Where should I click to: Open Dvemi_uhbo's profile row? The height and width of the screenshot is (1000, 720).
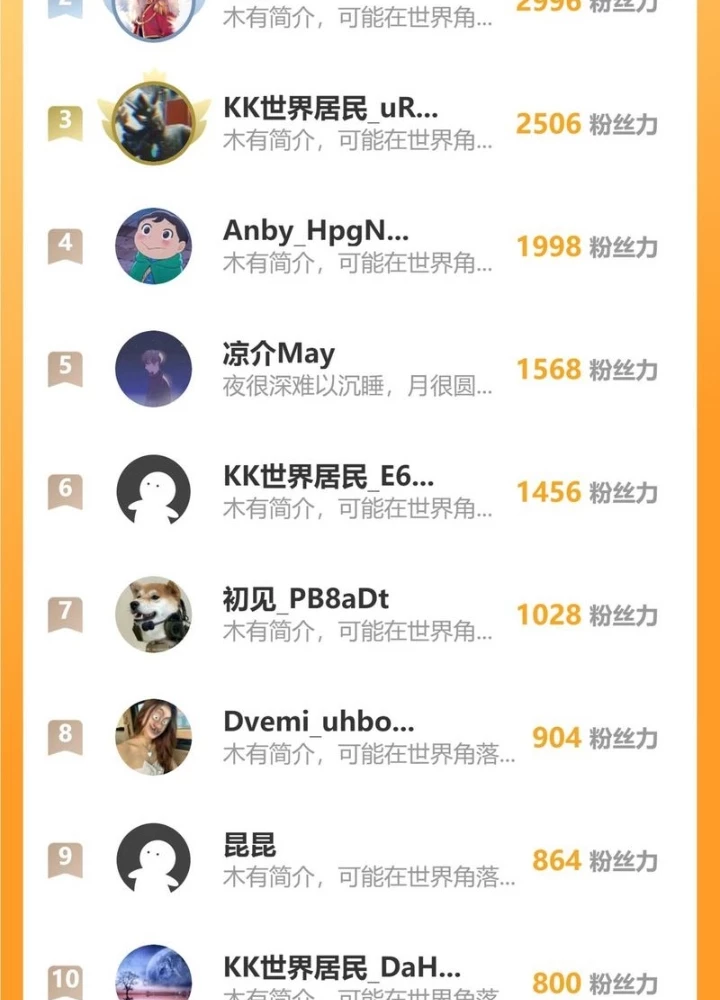[x=318, y=723]
